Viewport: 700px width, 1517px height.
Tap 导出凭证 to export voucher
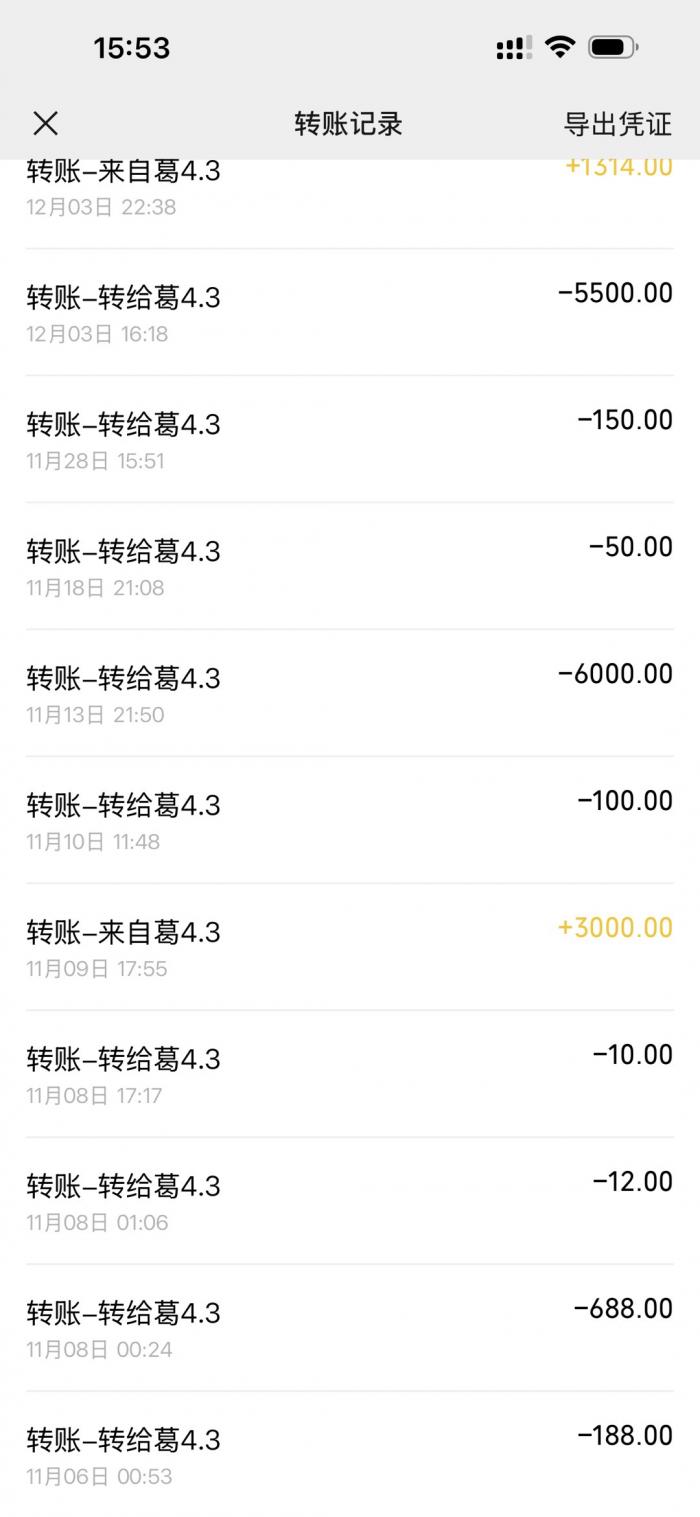[617, 124]
